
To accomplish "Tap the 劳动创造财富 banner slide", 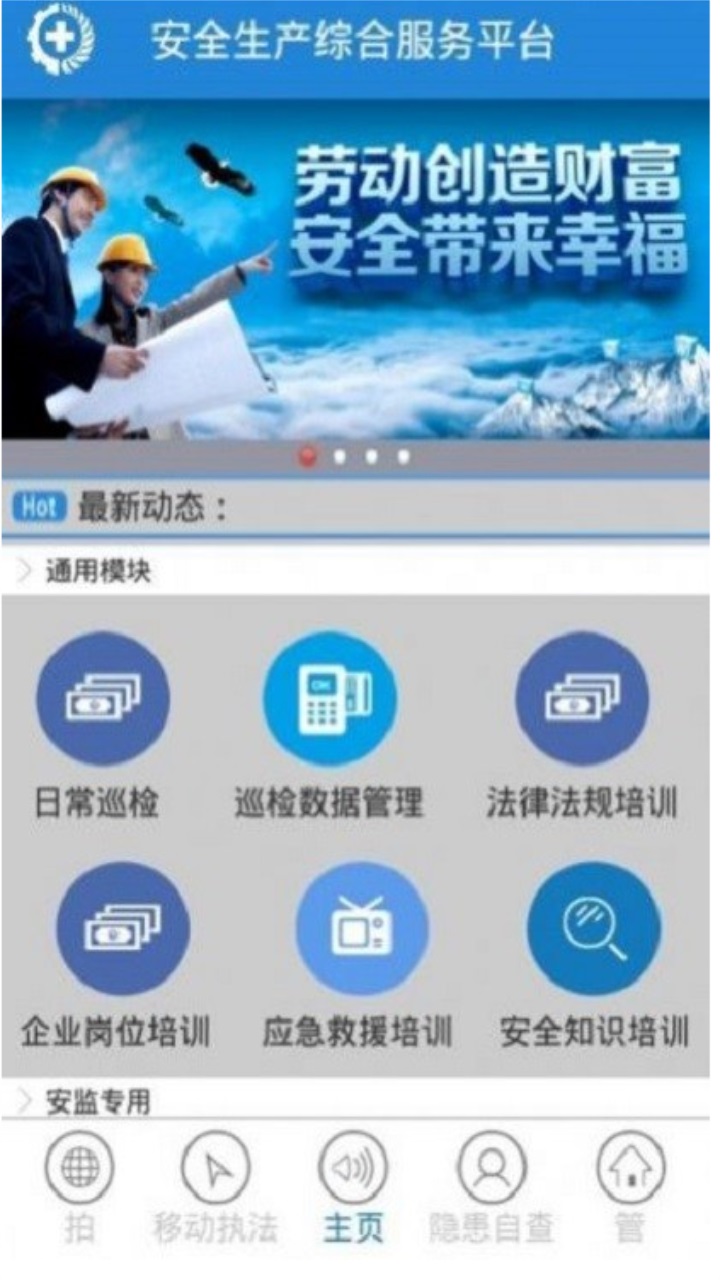I will (356, 270).
